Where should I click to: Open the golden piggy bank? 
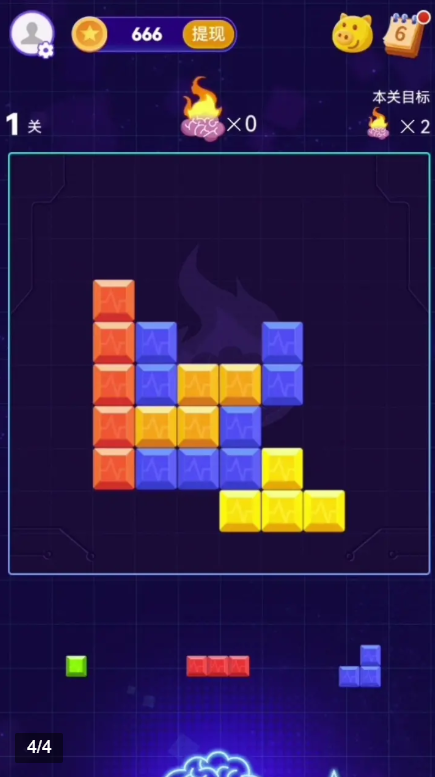[x=352, y=33]
